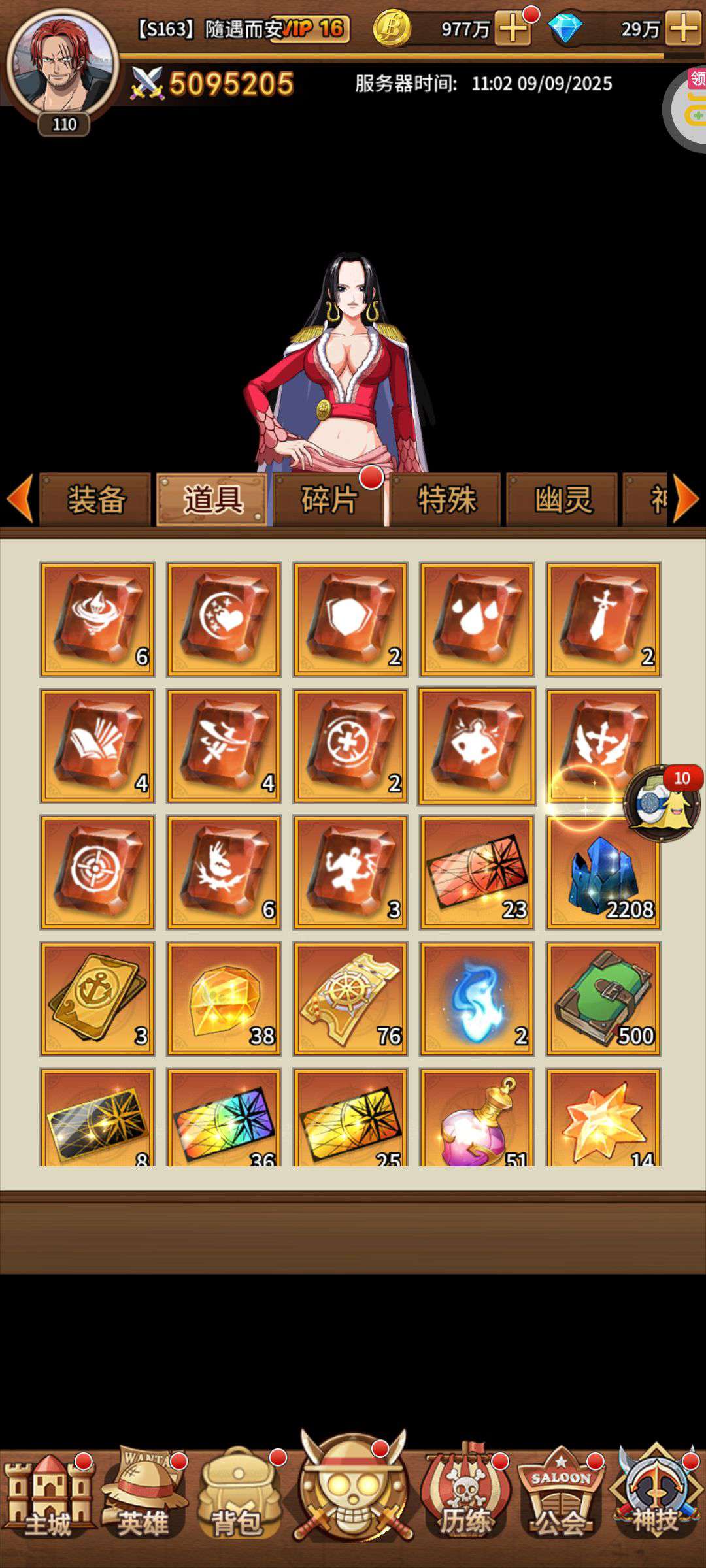Select the green book item with 500

pos(603,998)
